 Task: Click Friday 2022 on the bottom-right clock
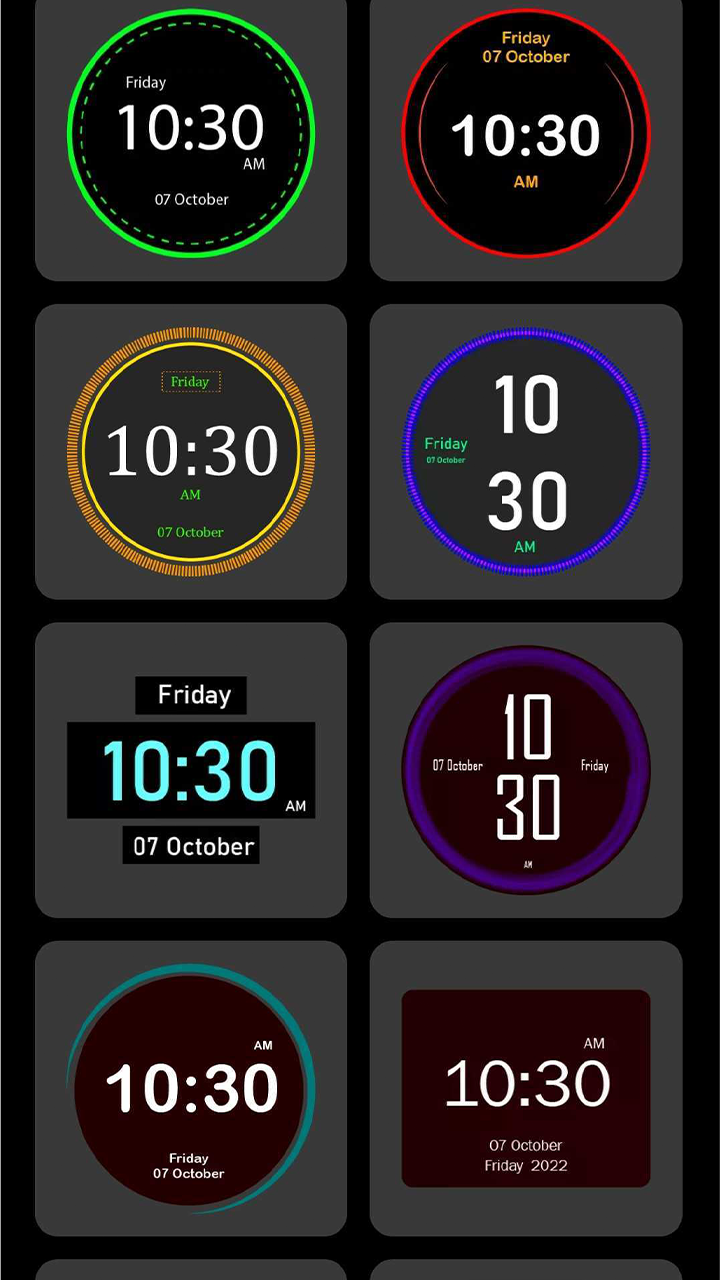tap(525, 1165)
